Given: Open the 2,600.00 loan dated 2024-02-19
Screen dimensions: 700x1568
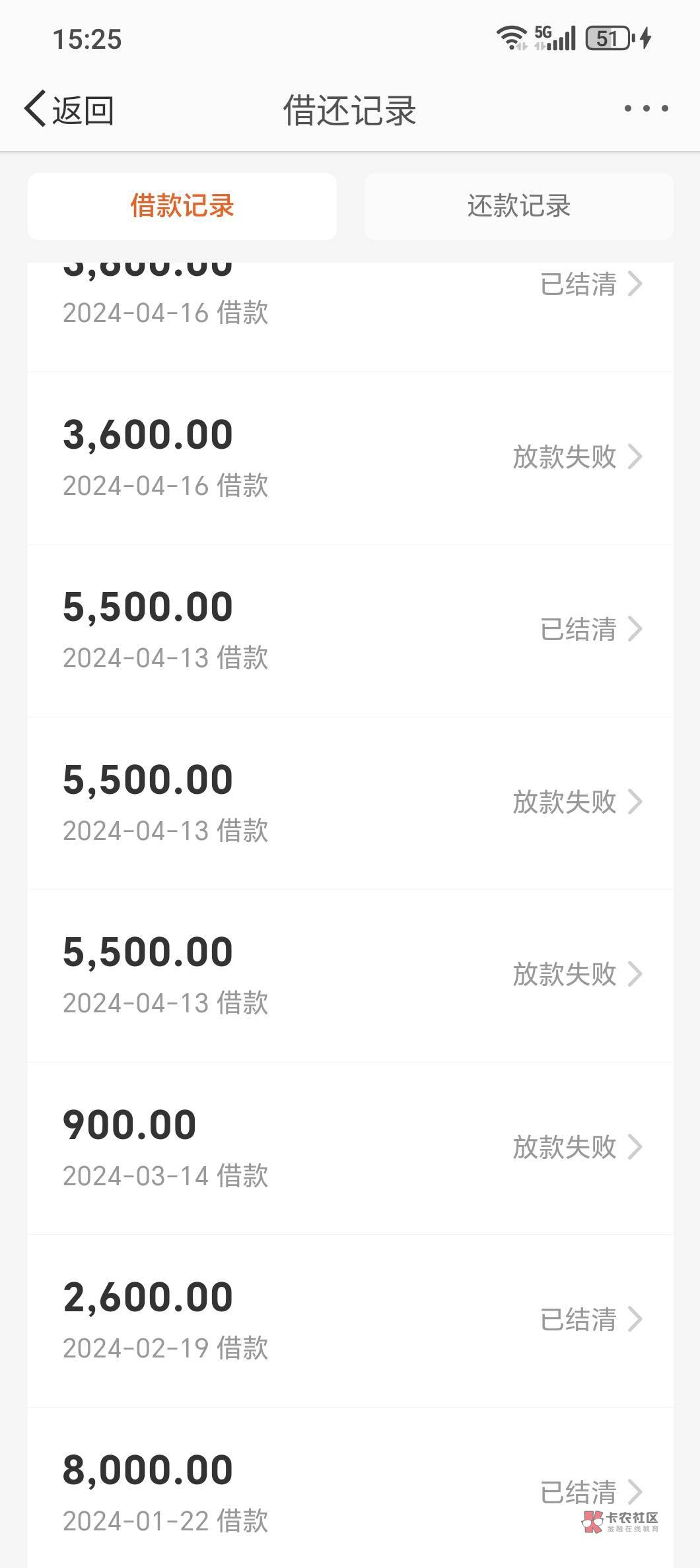Looking at the screenshot, I should pos(351,1321).
